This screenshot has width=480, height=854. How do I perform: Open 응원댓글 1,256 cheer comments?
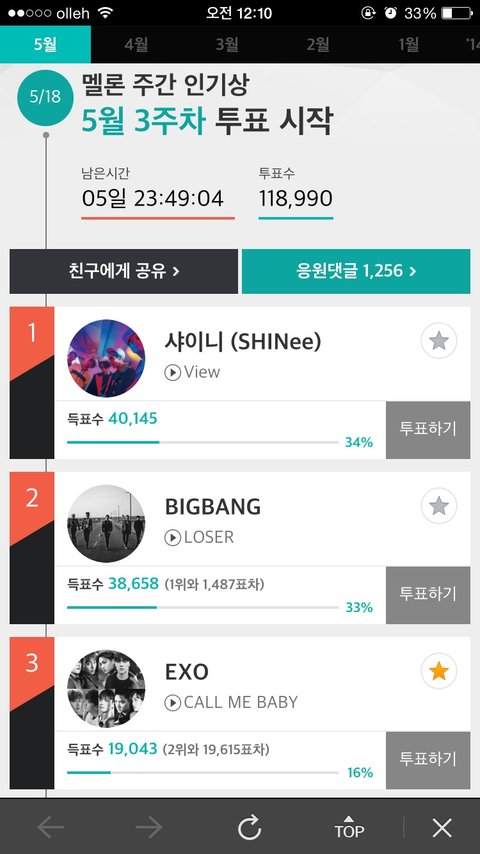pos(356,271)
